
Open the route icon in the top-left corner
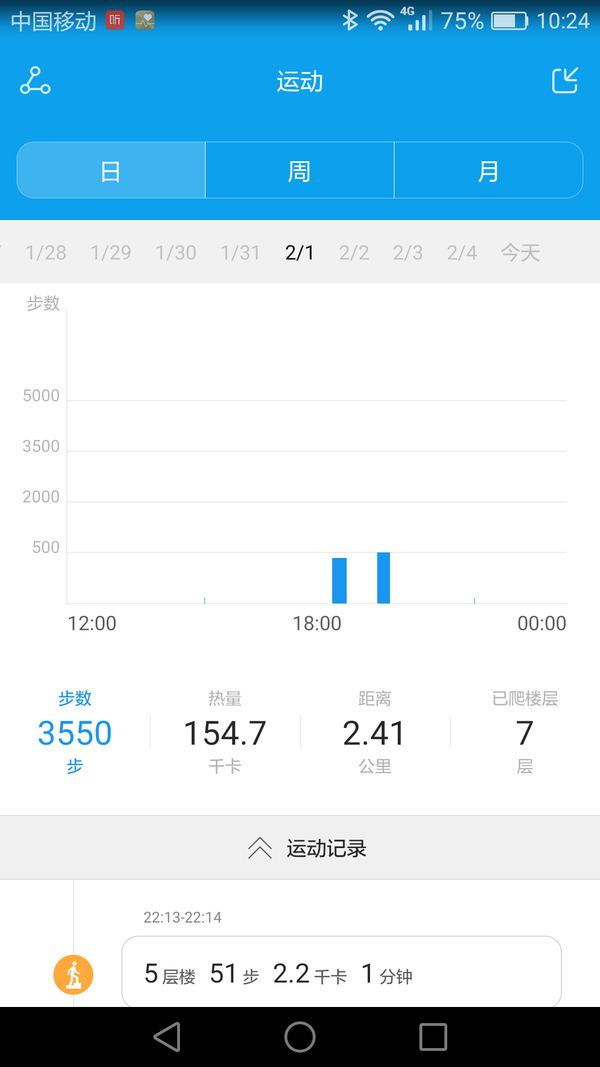click(x=35, y=81)
